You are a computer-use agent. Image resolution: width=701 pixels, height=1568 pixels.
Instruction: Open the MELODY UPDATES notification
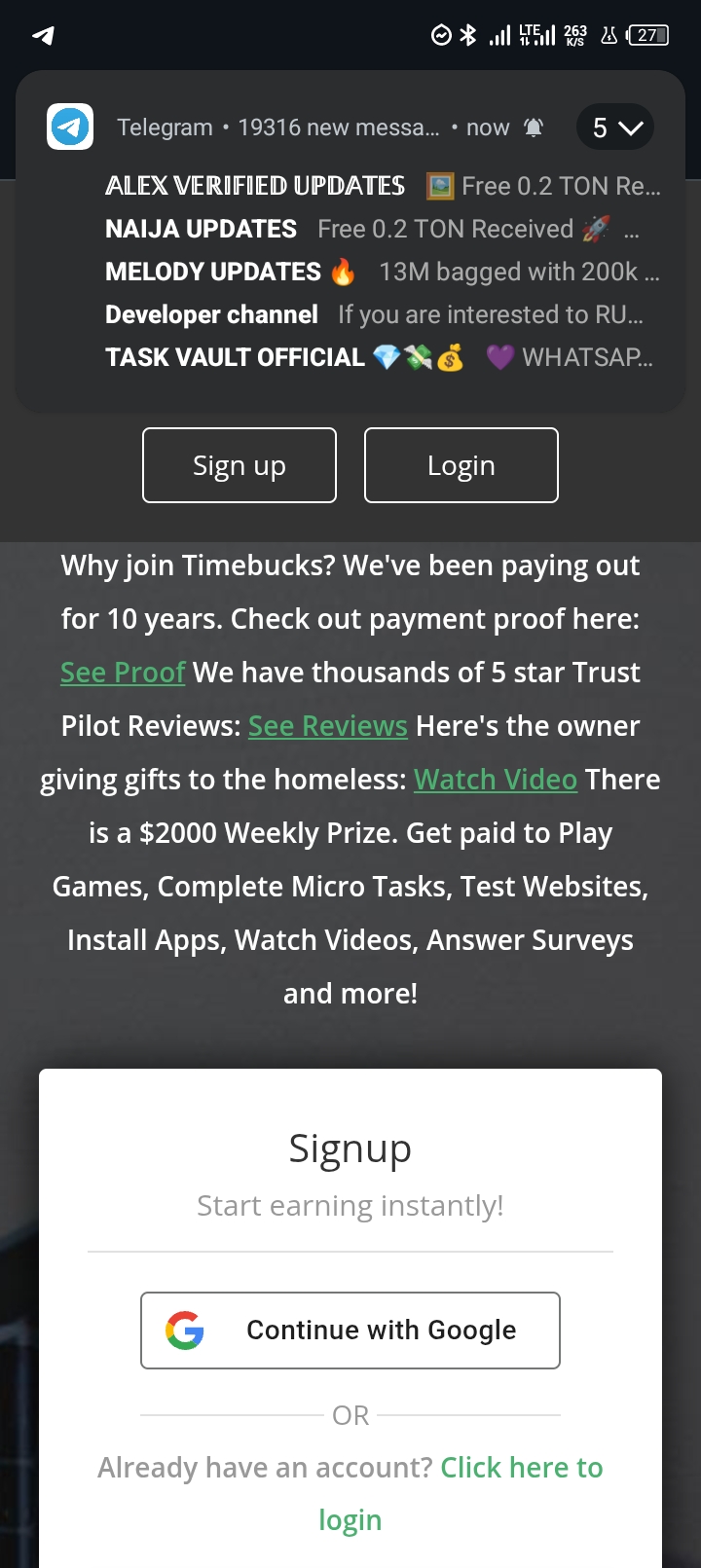point(382,272)
